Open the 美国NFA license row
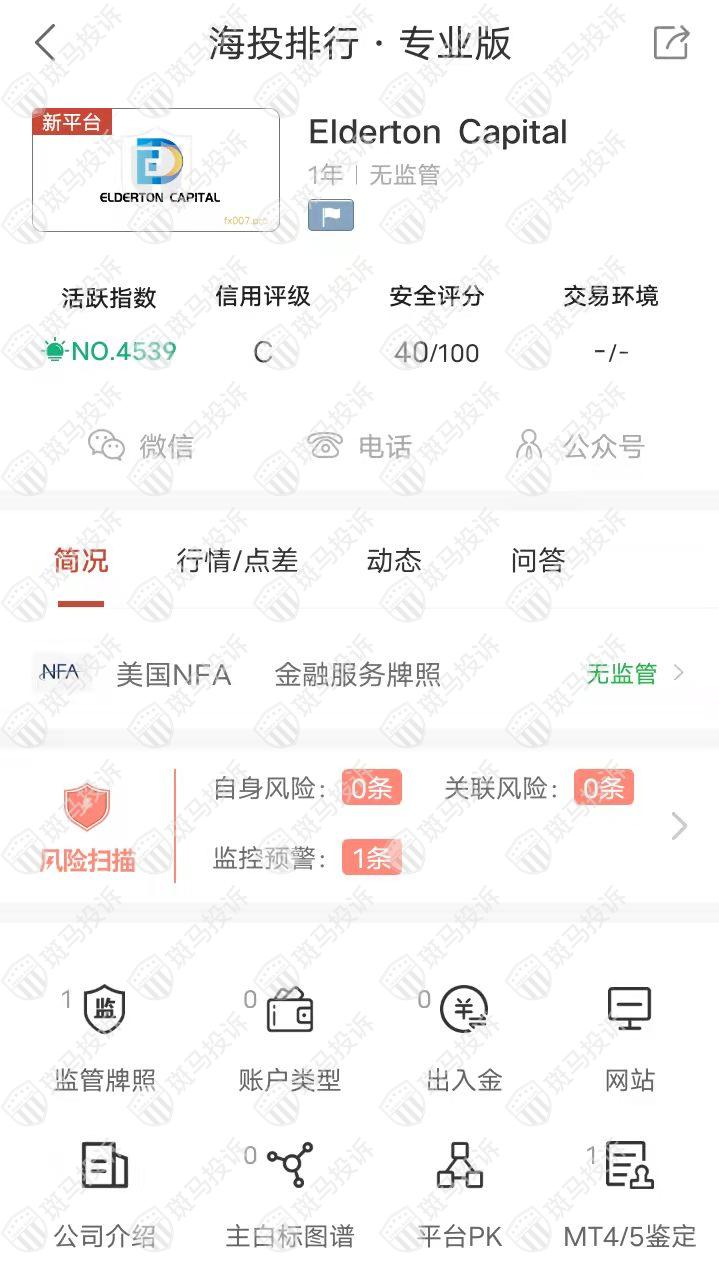This screenshot has height=1277, width=719. pyautogui.click(x=359, y=675)
